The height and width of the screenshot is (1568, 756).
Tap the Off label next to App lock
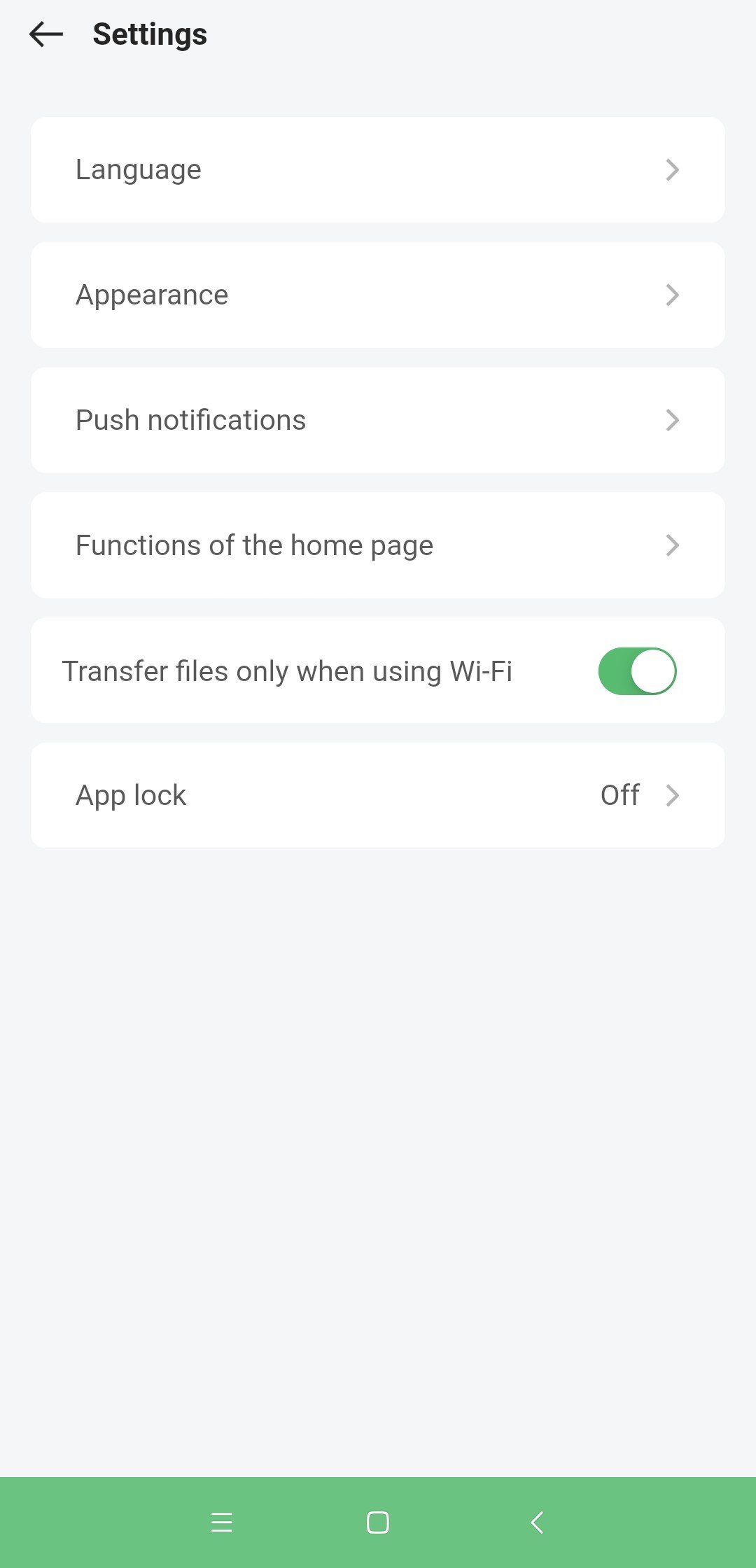pos(619,794)
